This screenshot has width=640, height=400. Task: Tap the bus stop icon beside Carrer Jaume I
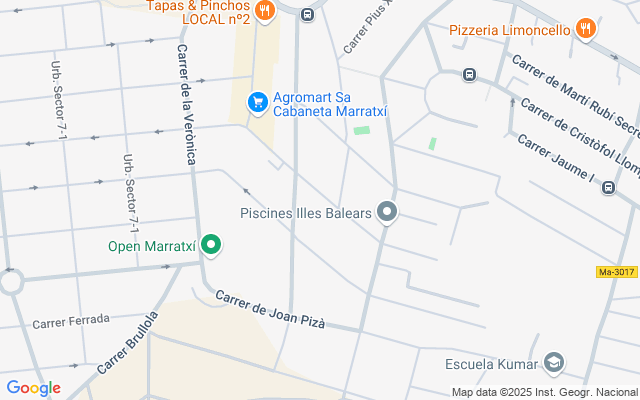[x=609, y=187]
